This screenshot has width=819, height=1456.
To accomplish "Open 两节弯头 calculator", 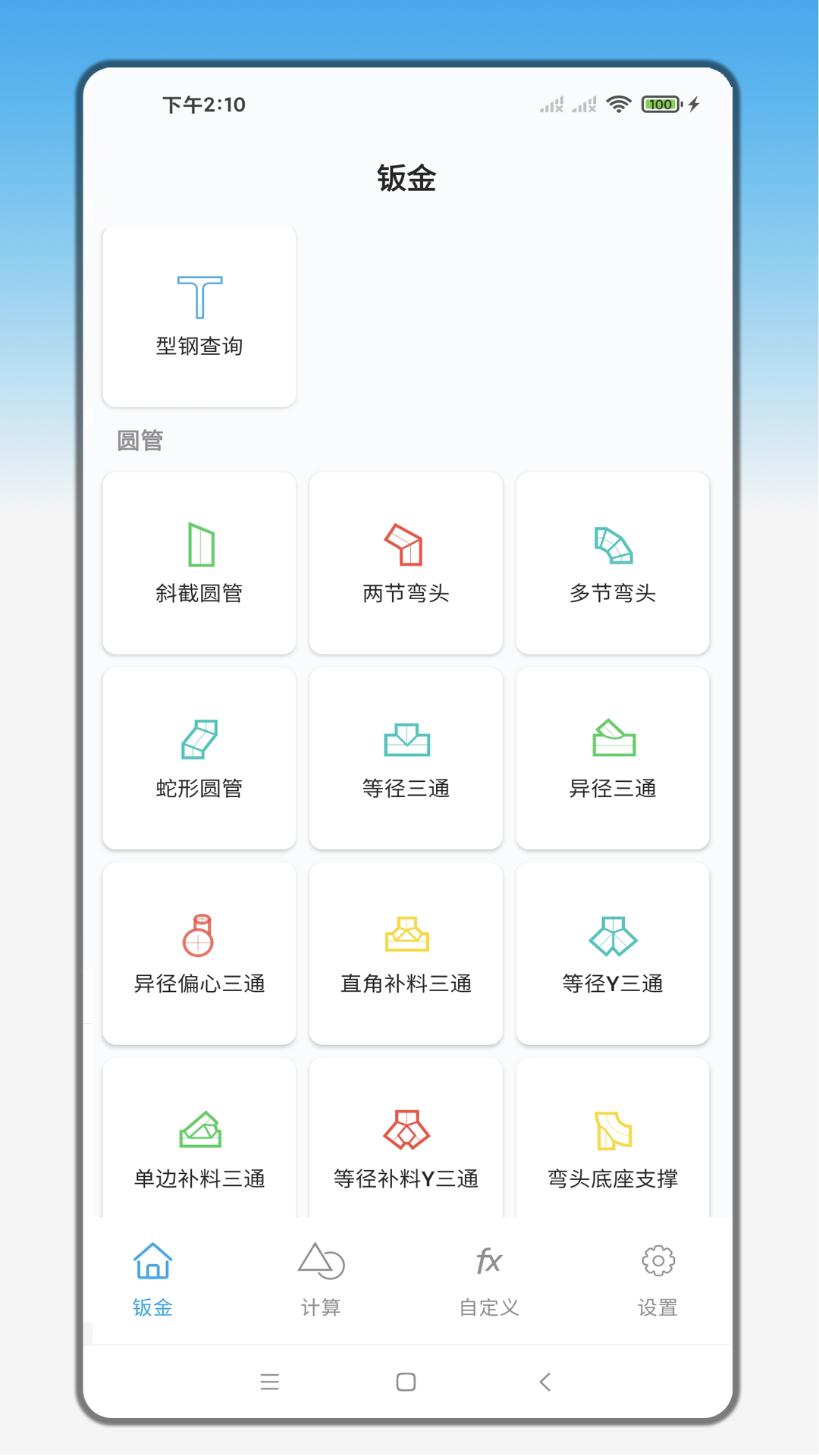I will [406, 563].
